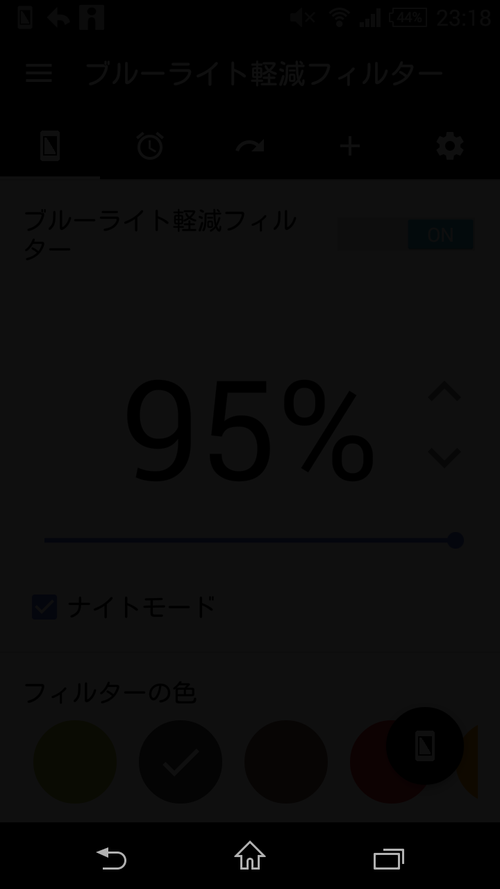Pick the third brown filter color
This screenshot has width=500, height=889.
coord(286,761)
